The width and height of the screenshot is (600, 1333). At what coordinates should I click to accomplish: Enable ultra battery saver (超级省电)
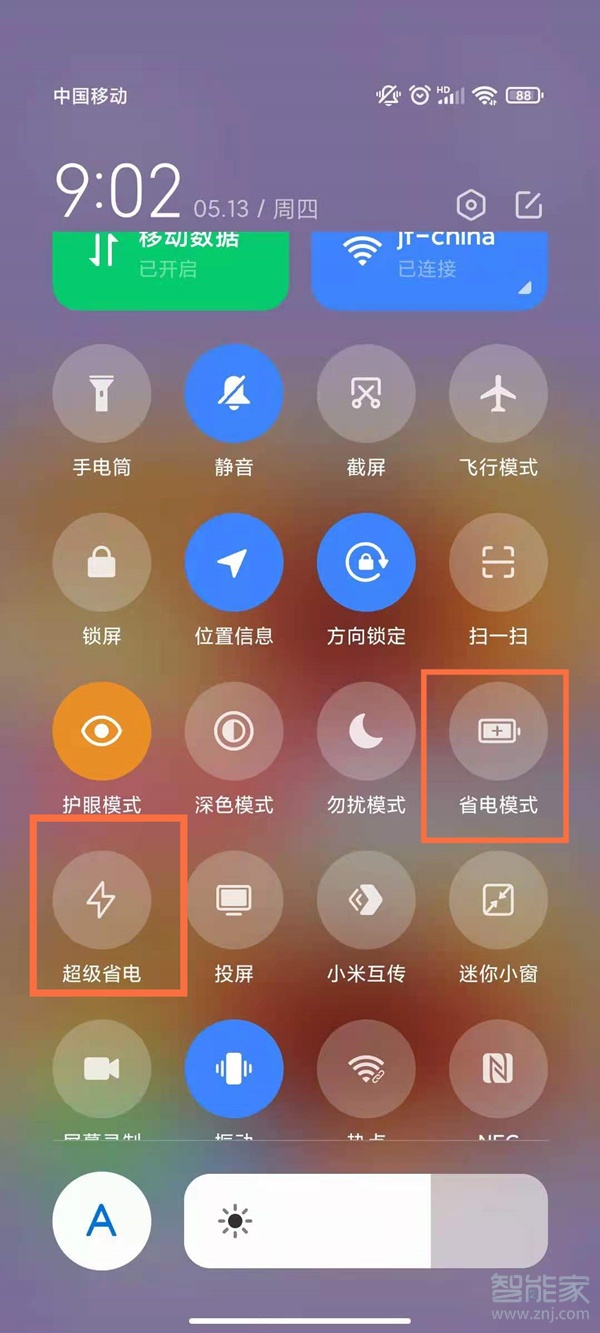coord(101,901)
